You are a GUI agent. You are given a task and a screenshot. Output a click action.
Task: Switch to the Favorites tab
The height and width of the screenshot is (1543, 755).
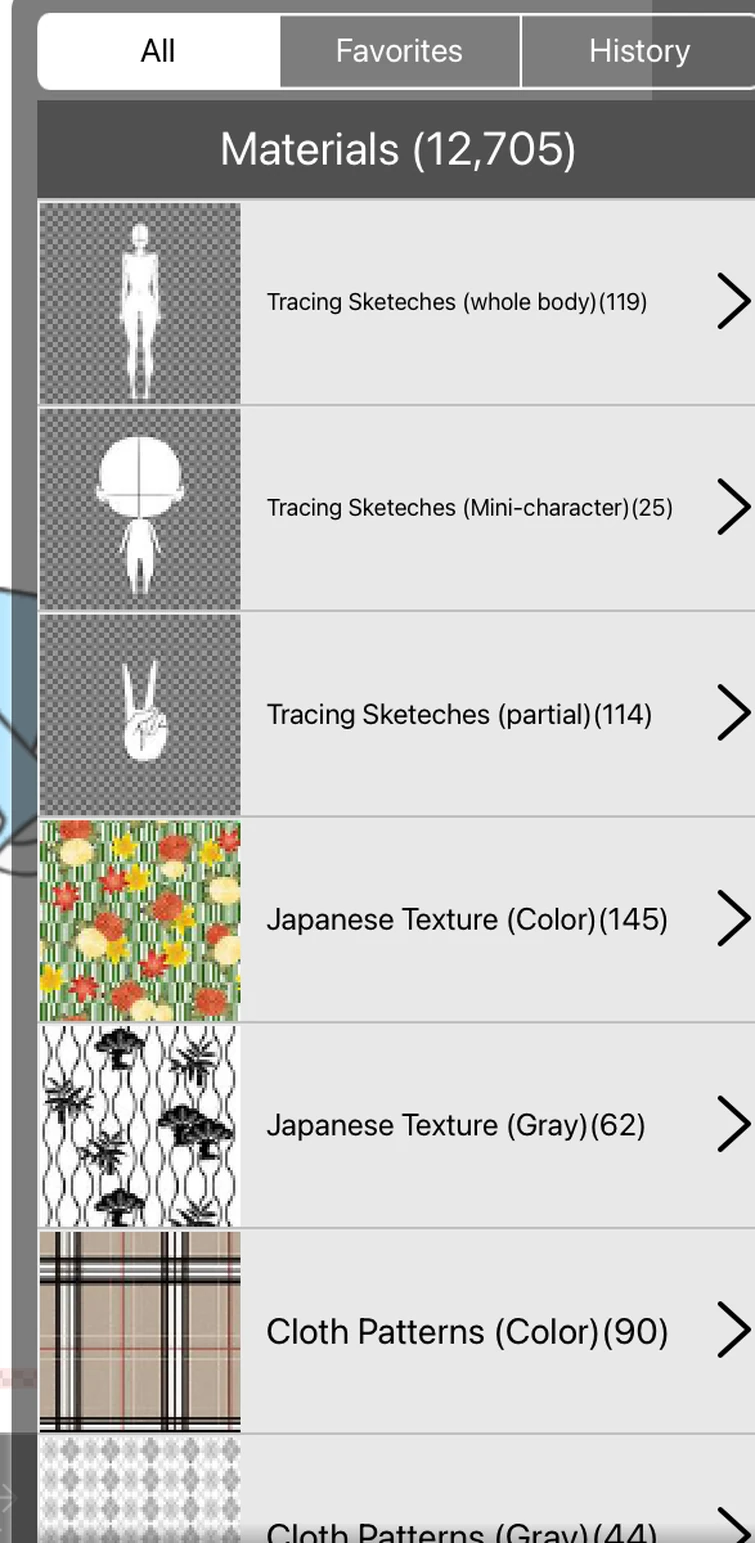[400, 51]
